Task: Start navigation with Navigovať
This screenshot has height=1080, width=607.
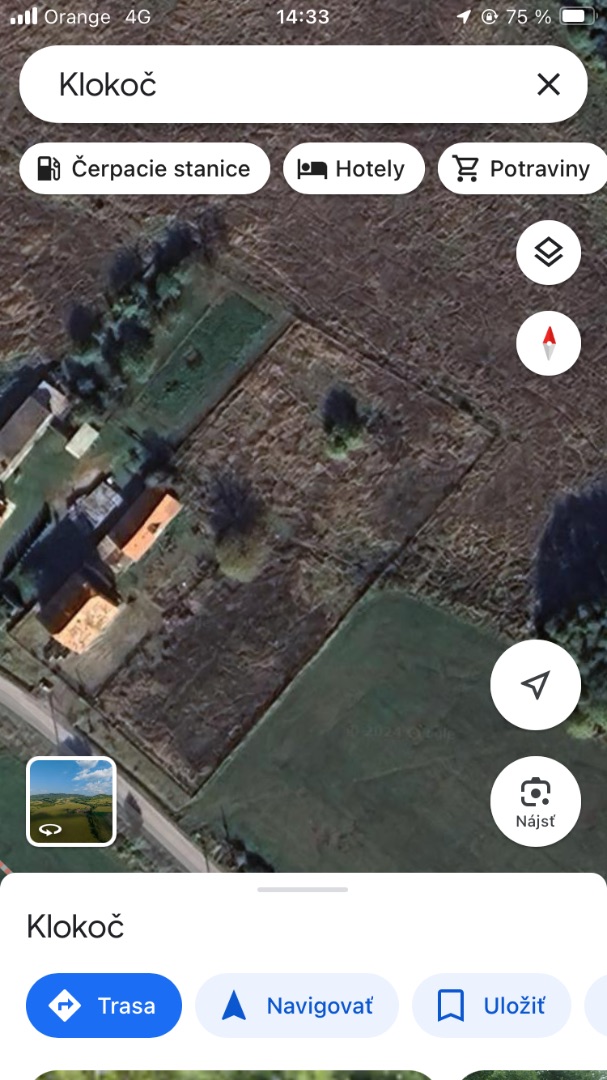Action: point(297,1005)
